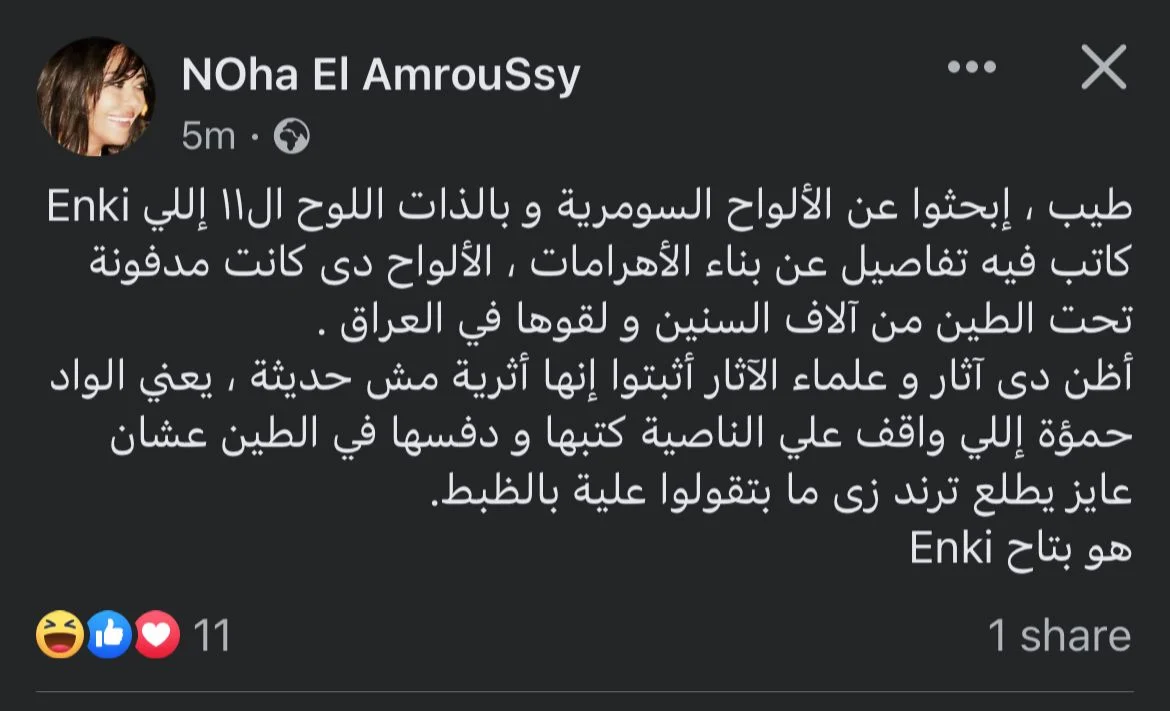Open the post's three-dot options menu
Screen dimensions: 1170x711
tap(972, 67)
